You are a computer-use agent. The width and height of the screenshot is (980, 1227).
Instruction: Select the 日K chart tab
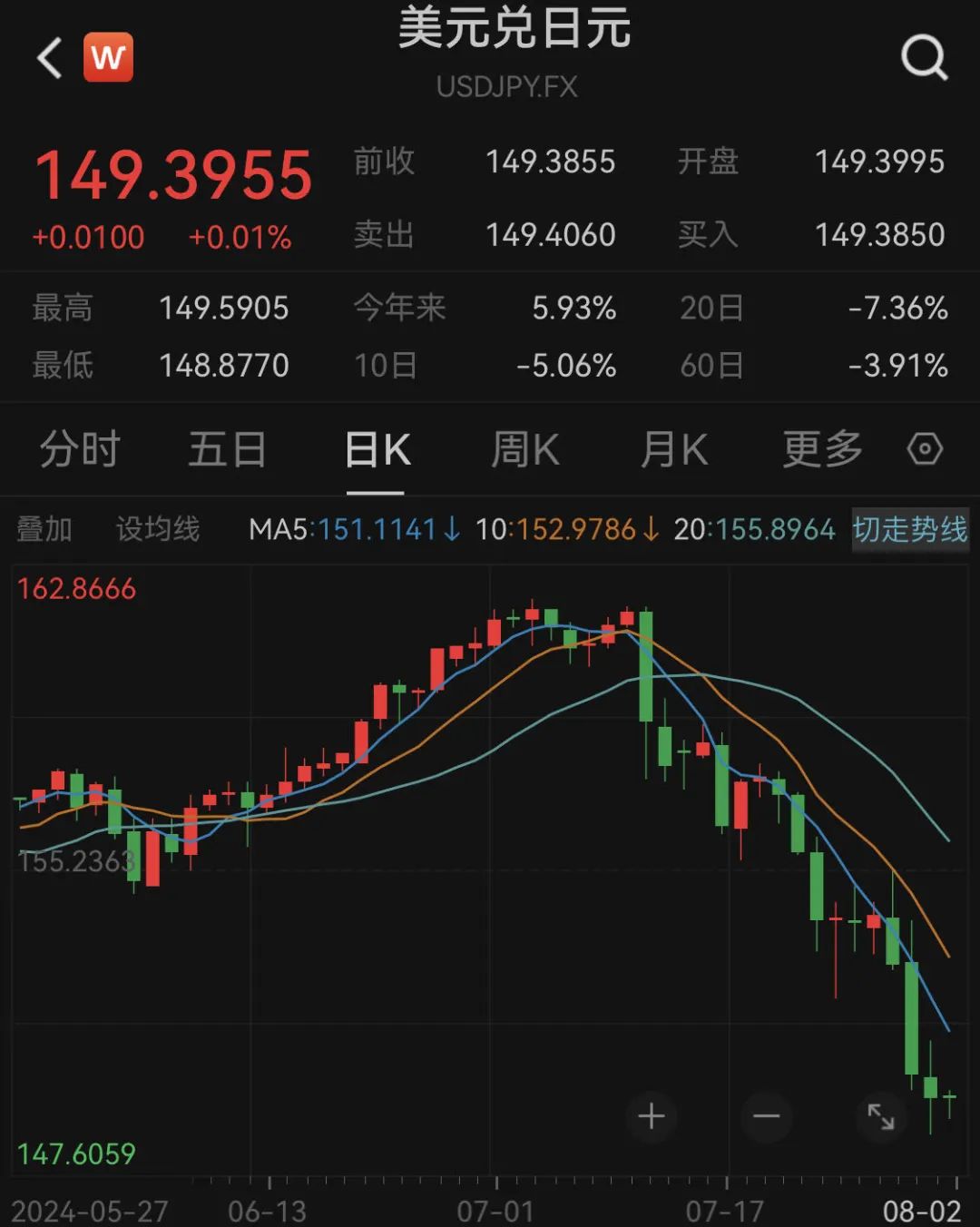point(377,449)
